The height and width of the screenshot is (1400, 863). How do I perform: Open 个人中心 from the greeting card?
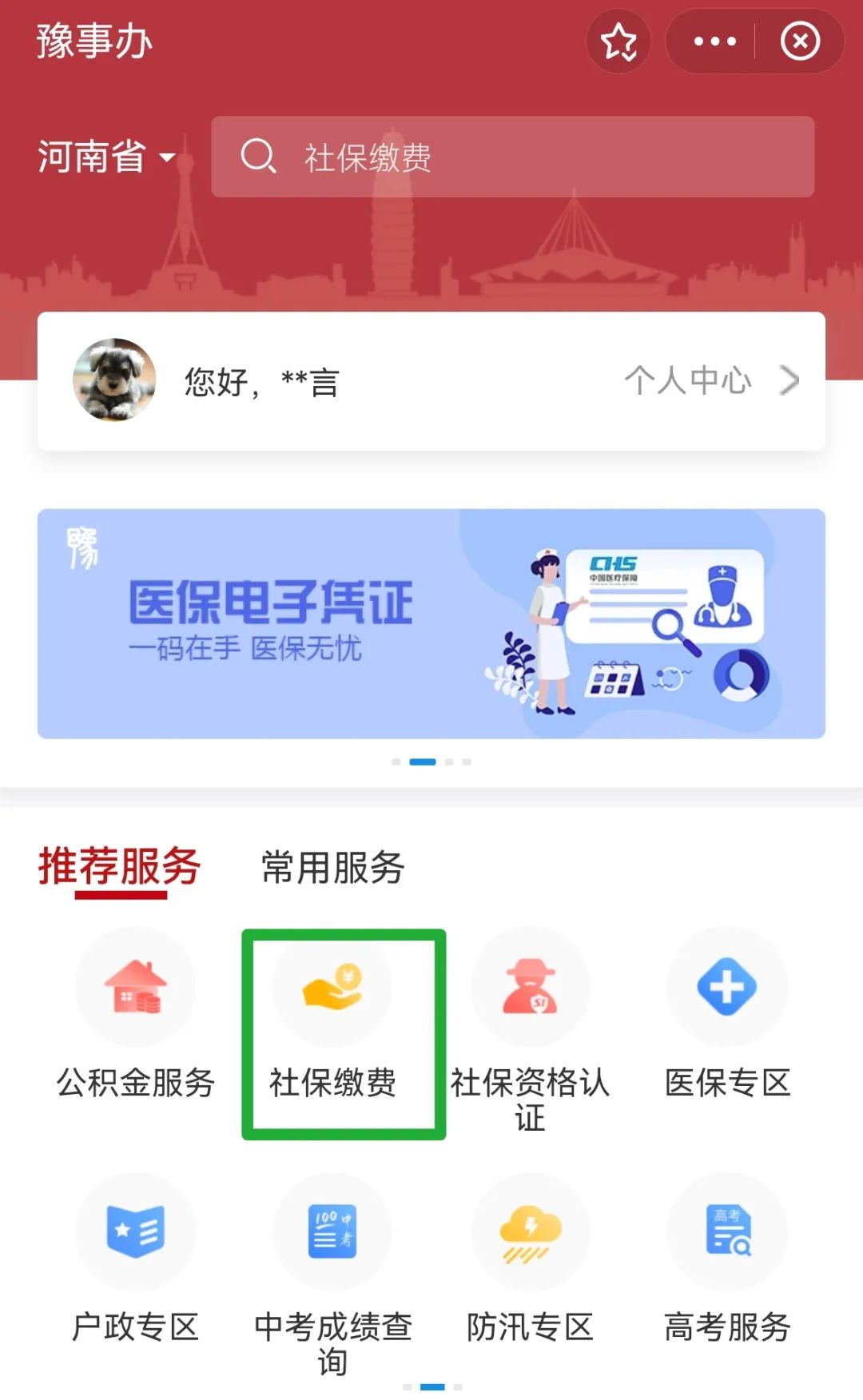click(710, 380)
